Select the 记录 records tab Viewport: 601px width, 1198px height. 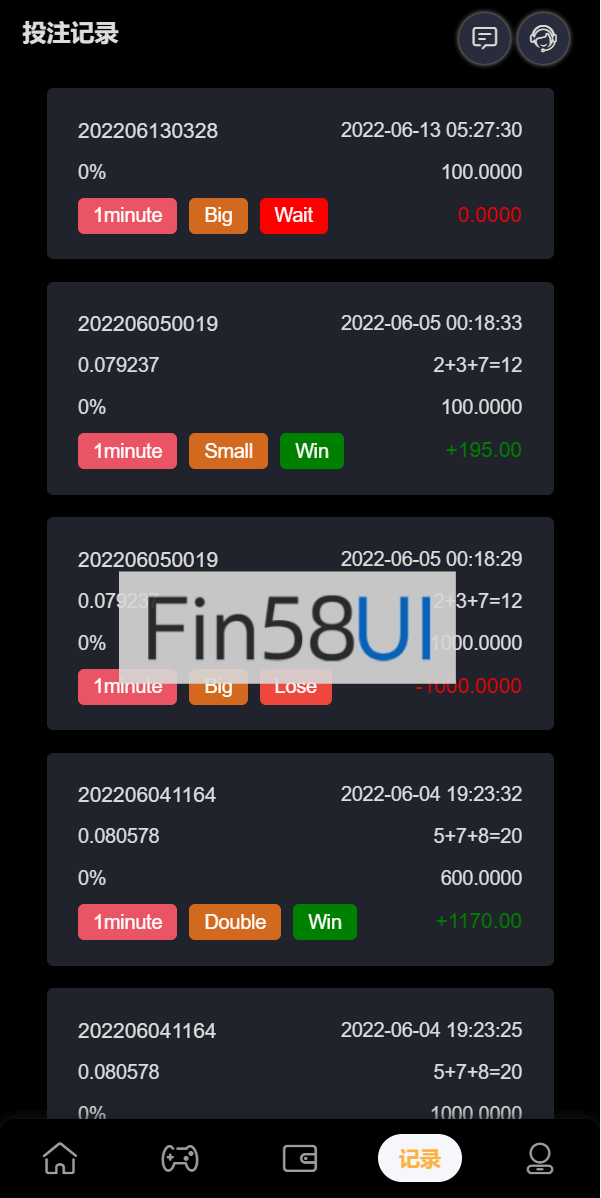click(420, 1158)
